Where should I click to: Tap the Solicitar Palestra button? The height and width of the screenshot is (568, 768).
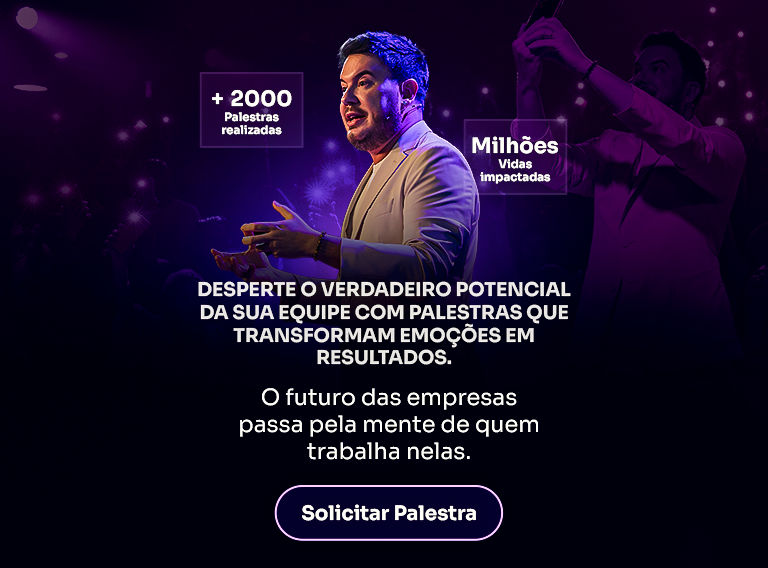[x=388, y=513]
